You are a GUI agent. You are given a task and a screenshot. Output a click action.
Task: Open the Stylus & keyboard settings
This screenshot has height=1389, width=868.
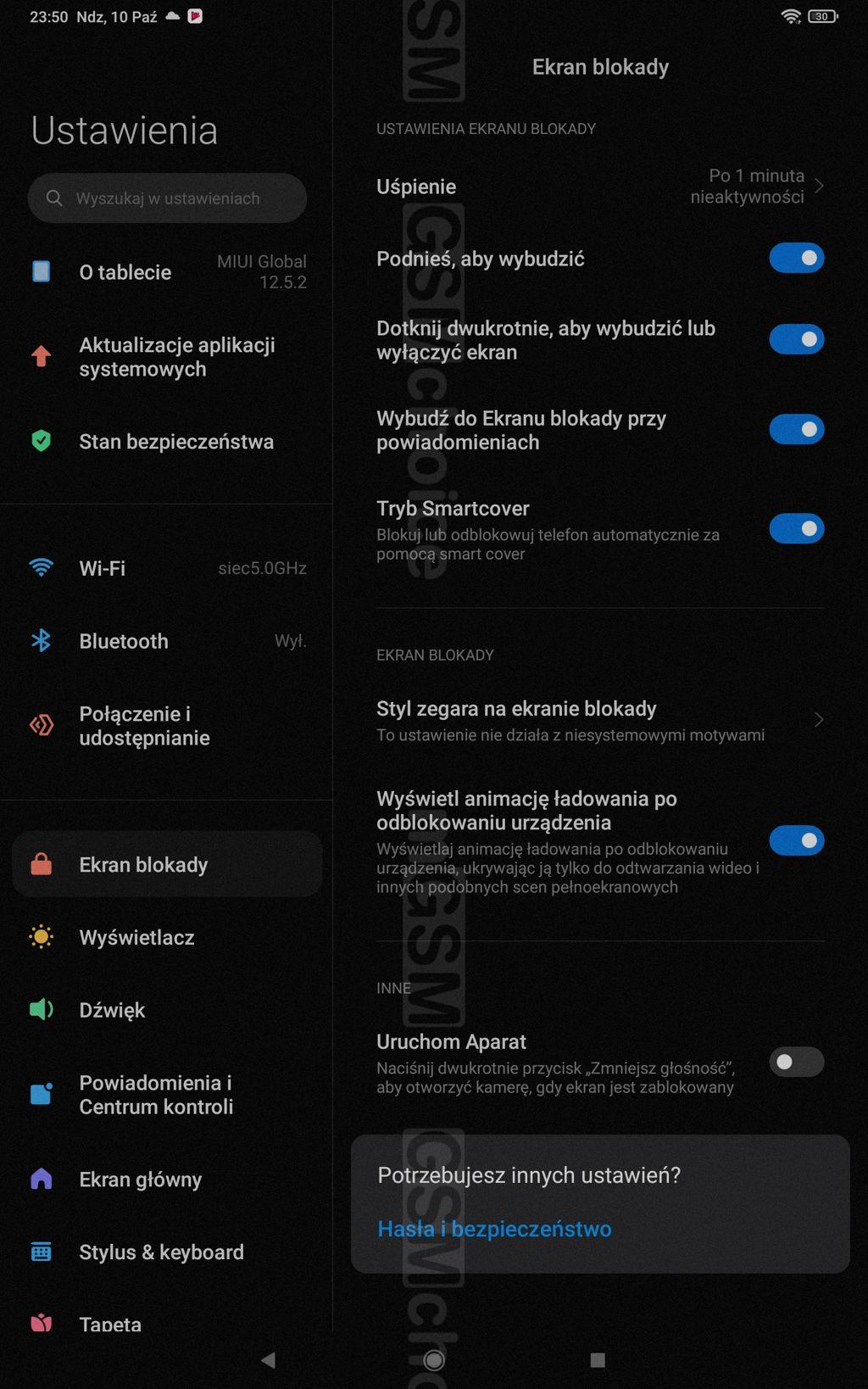pyautogui.click(x=167, y=1252)
